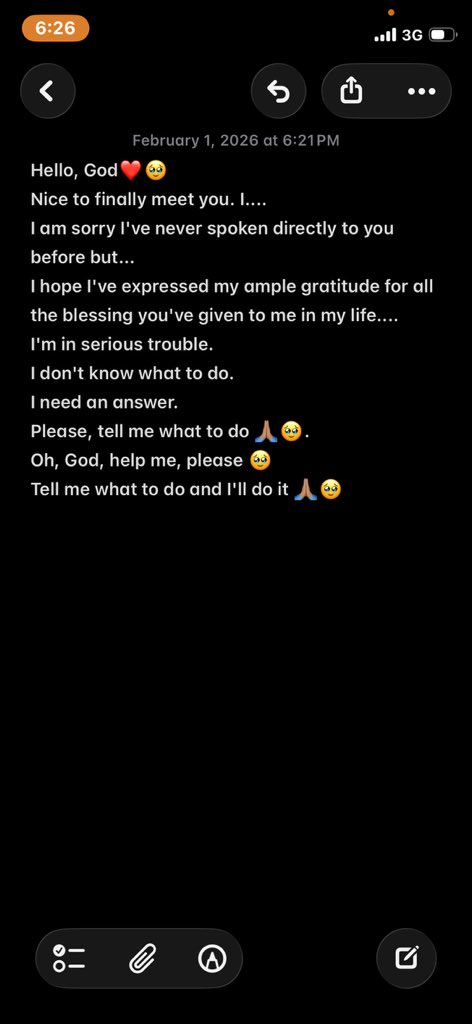Open the markup pen tool
Viewport: 472px width, 1024px height.
tap(212, 958)
